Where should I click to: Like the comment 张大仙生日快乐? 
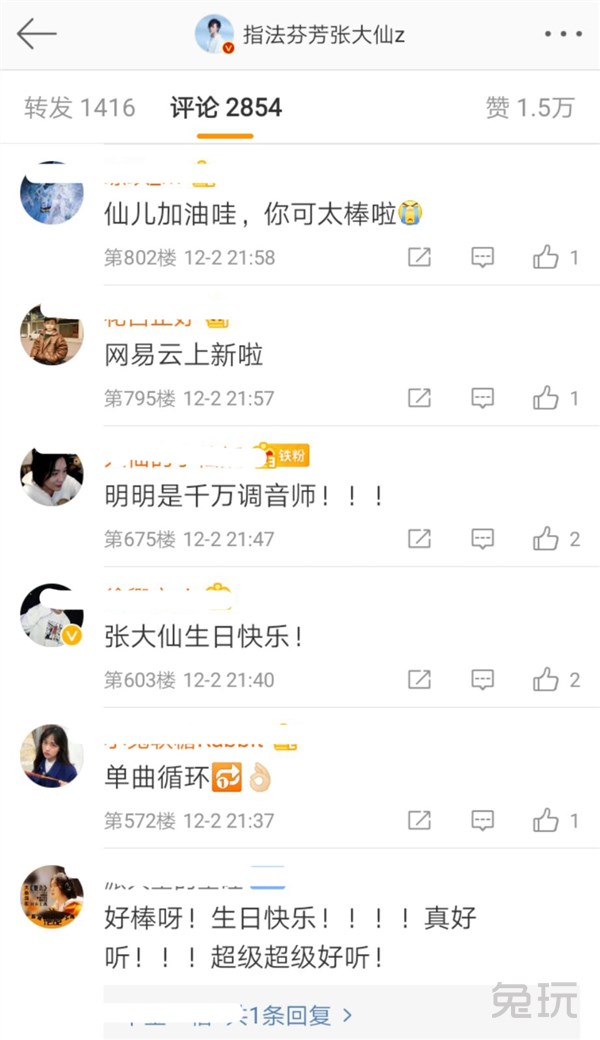pos(546,681)
